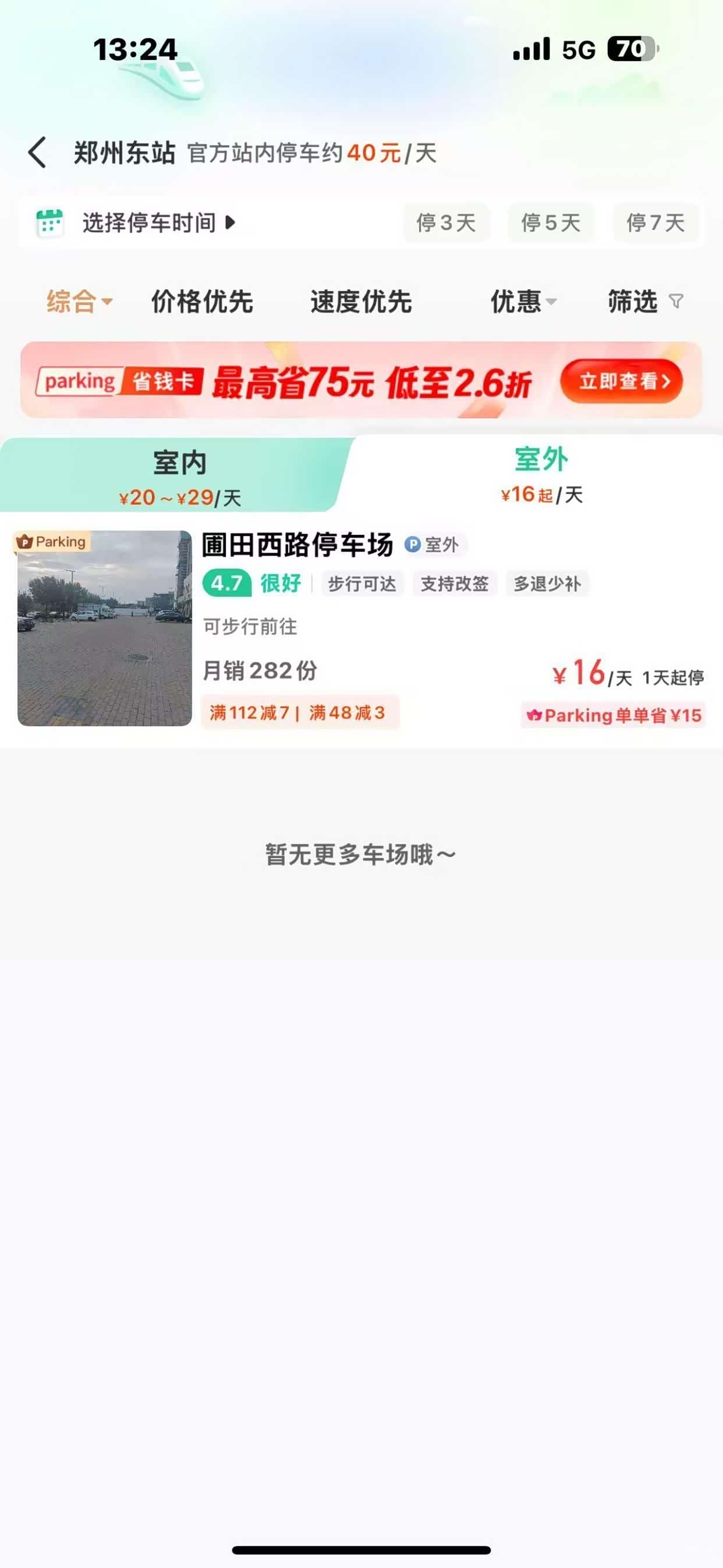The width and height of the screenshot is (723, 1568).
Task: Open the 筛选 filter options
Action: point(644,301)
